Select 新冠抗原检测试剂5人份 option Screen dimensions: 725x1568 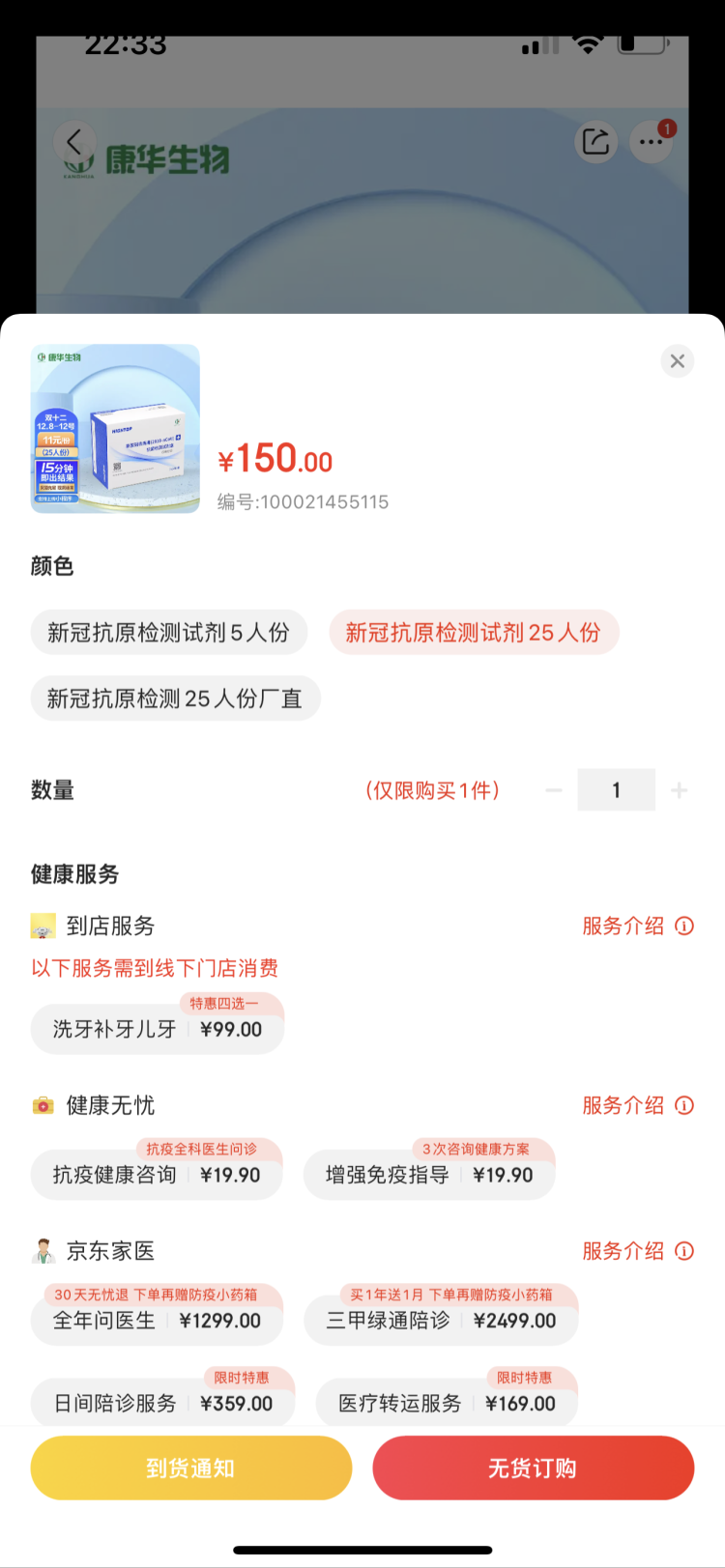coord(168,633)
